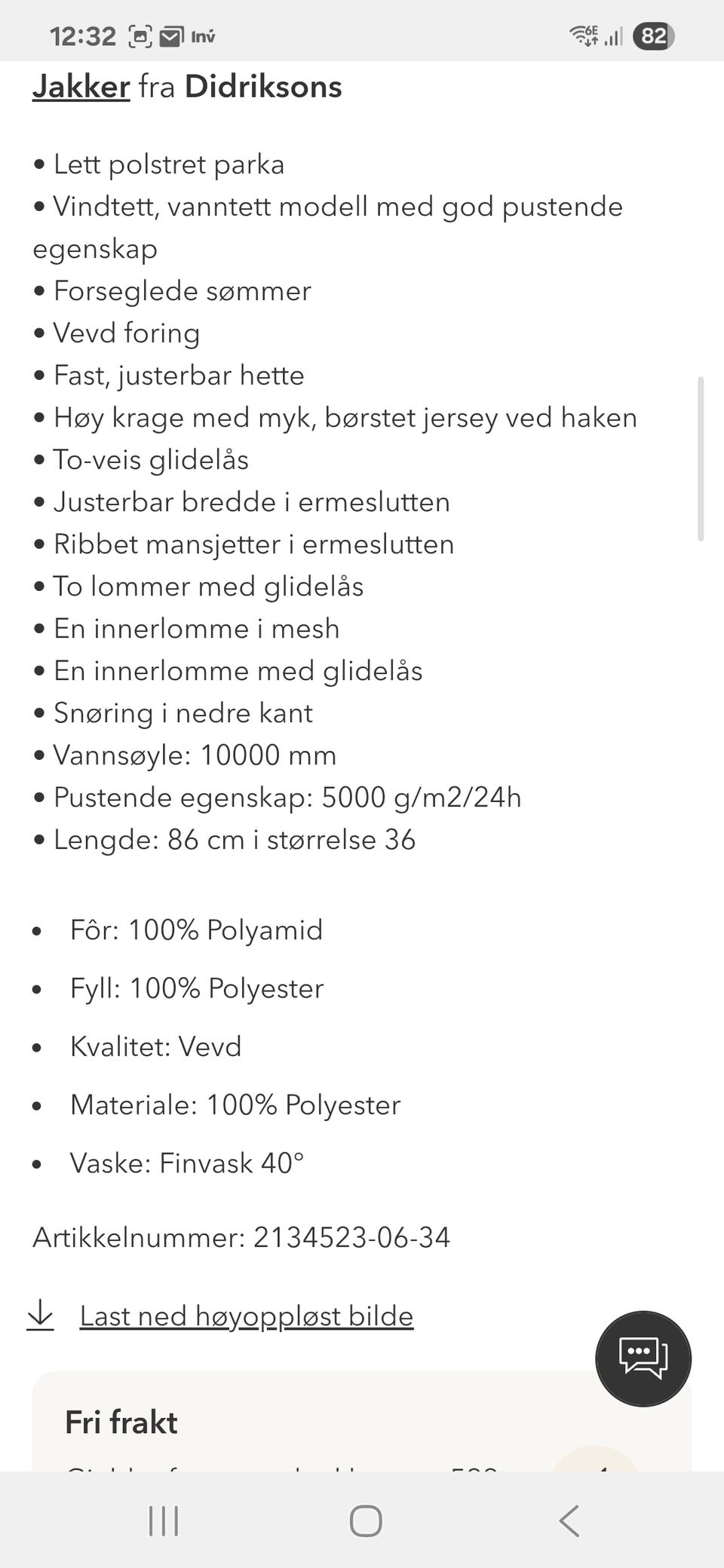Open the underlined Jakker link

(79, 86)
